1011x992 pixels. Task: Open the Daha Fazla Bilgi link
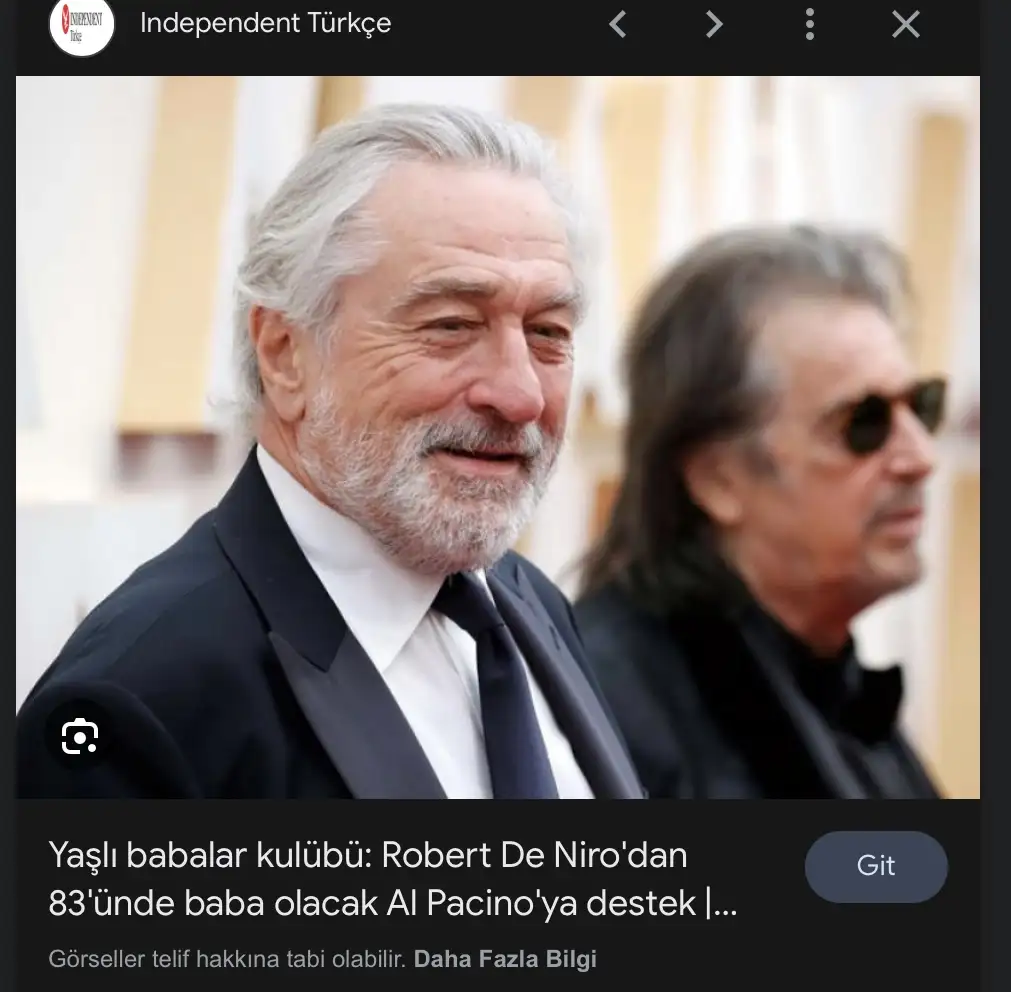[x=505, y=959]
